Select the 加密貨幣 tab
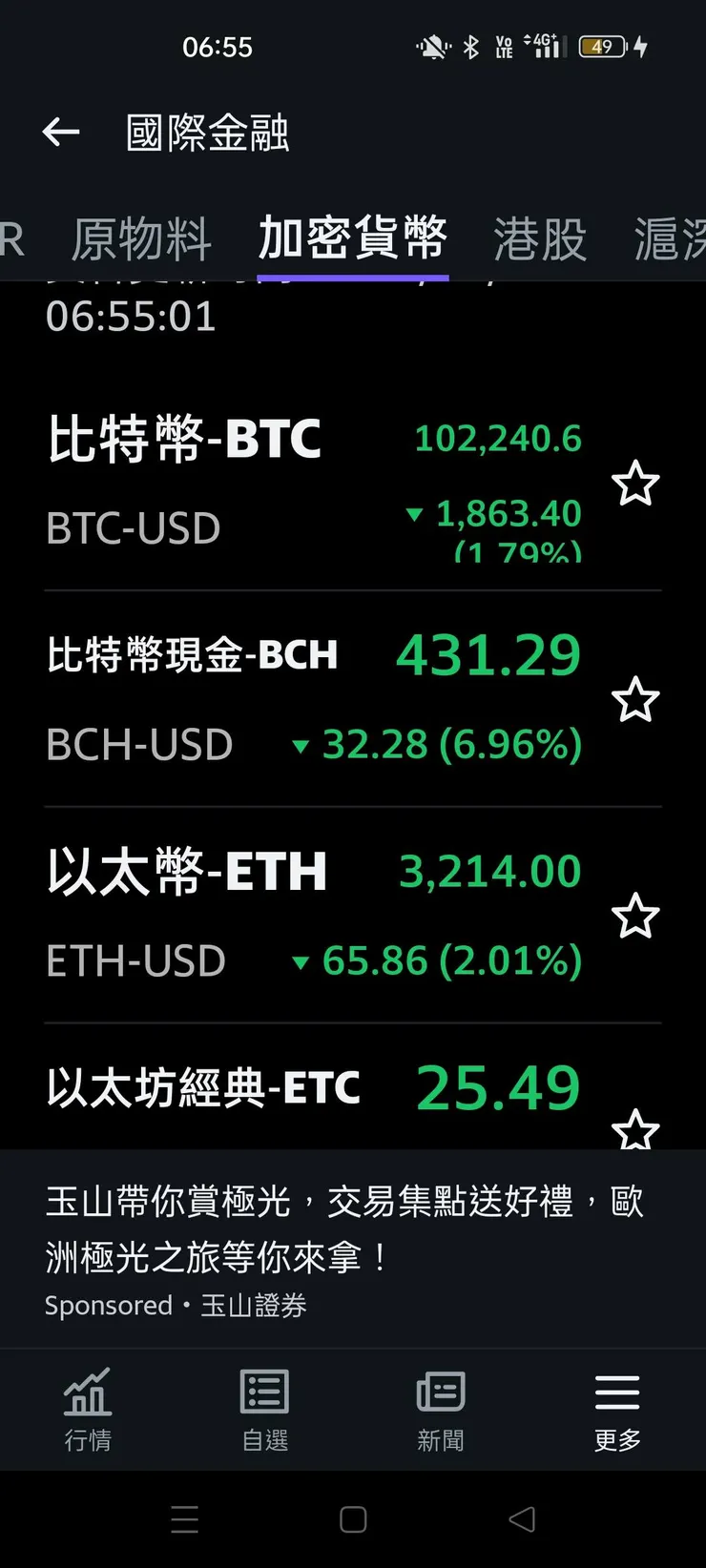706x1568 pixels. pyautogui.click(x=351, y=239)
